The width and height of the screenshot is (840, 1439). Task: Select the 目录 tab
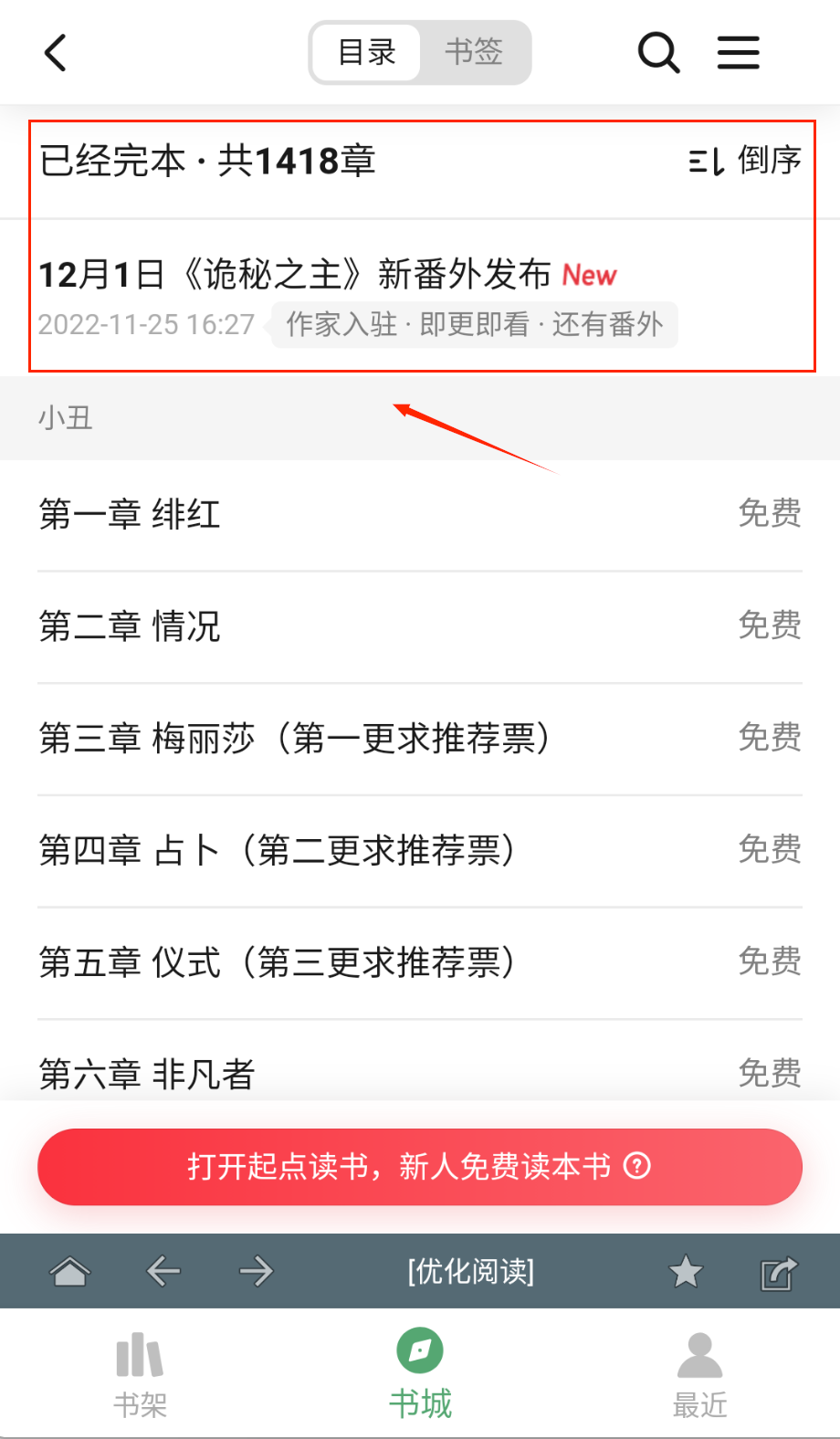click(x=367, y=53)
